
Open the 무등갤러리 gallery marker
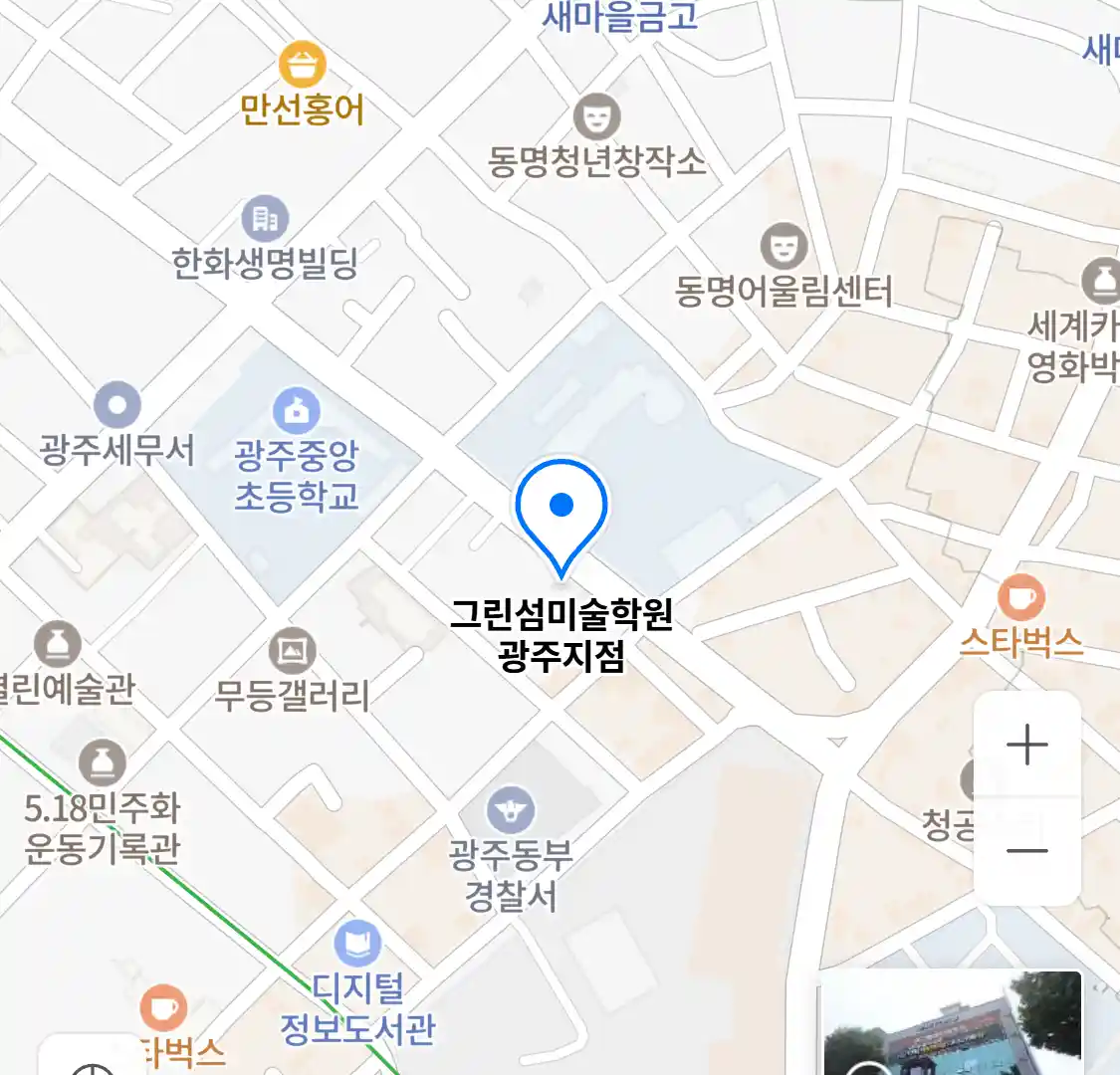point(292,652)
